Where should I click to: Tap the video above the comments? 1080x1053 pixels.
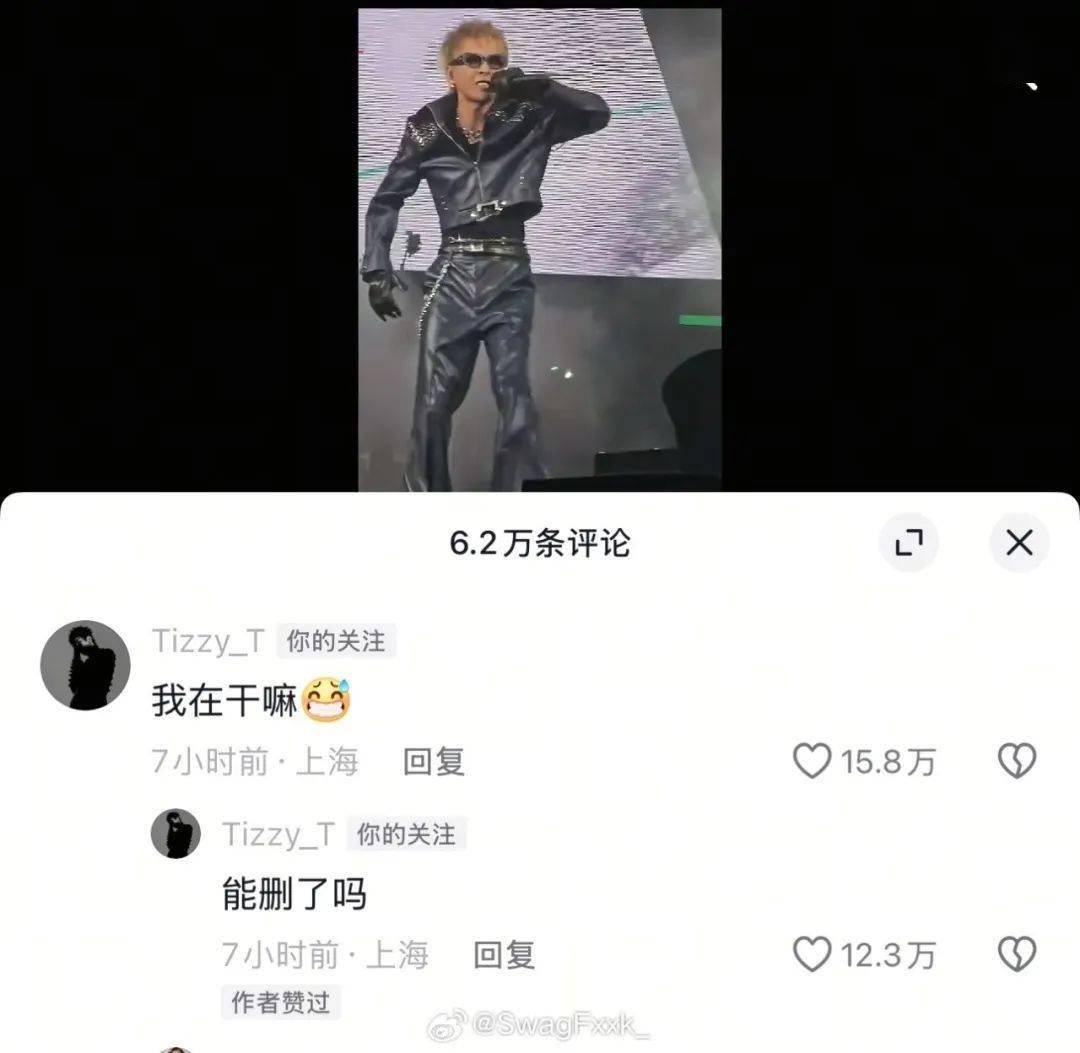pyautogui.click(x=540, y=250)
